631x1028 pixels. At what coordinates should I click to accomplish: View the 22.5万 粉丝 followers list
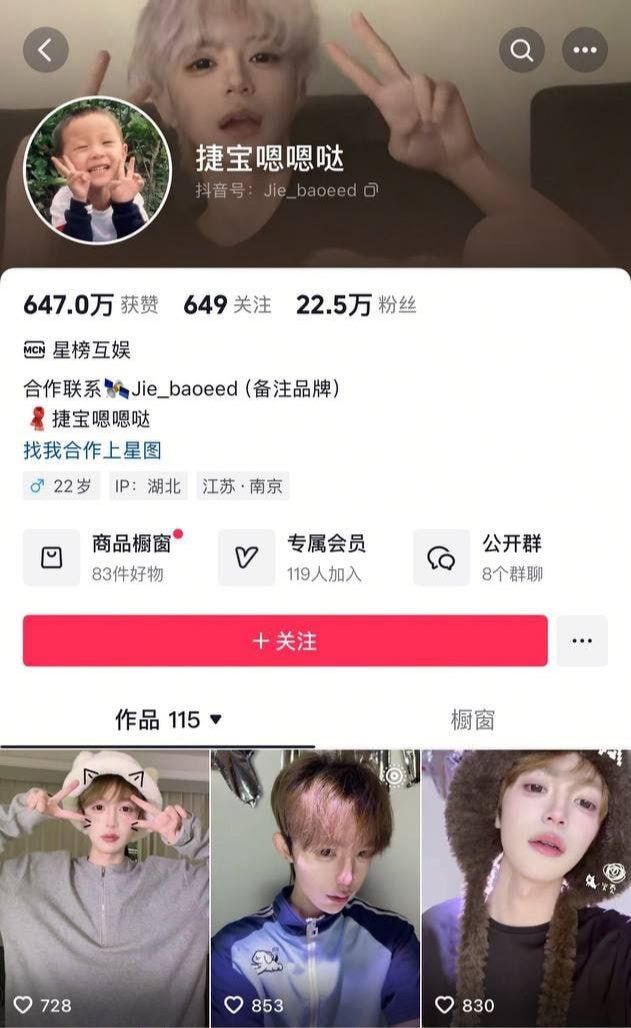pos(355,305)
